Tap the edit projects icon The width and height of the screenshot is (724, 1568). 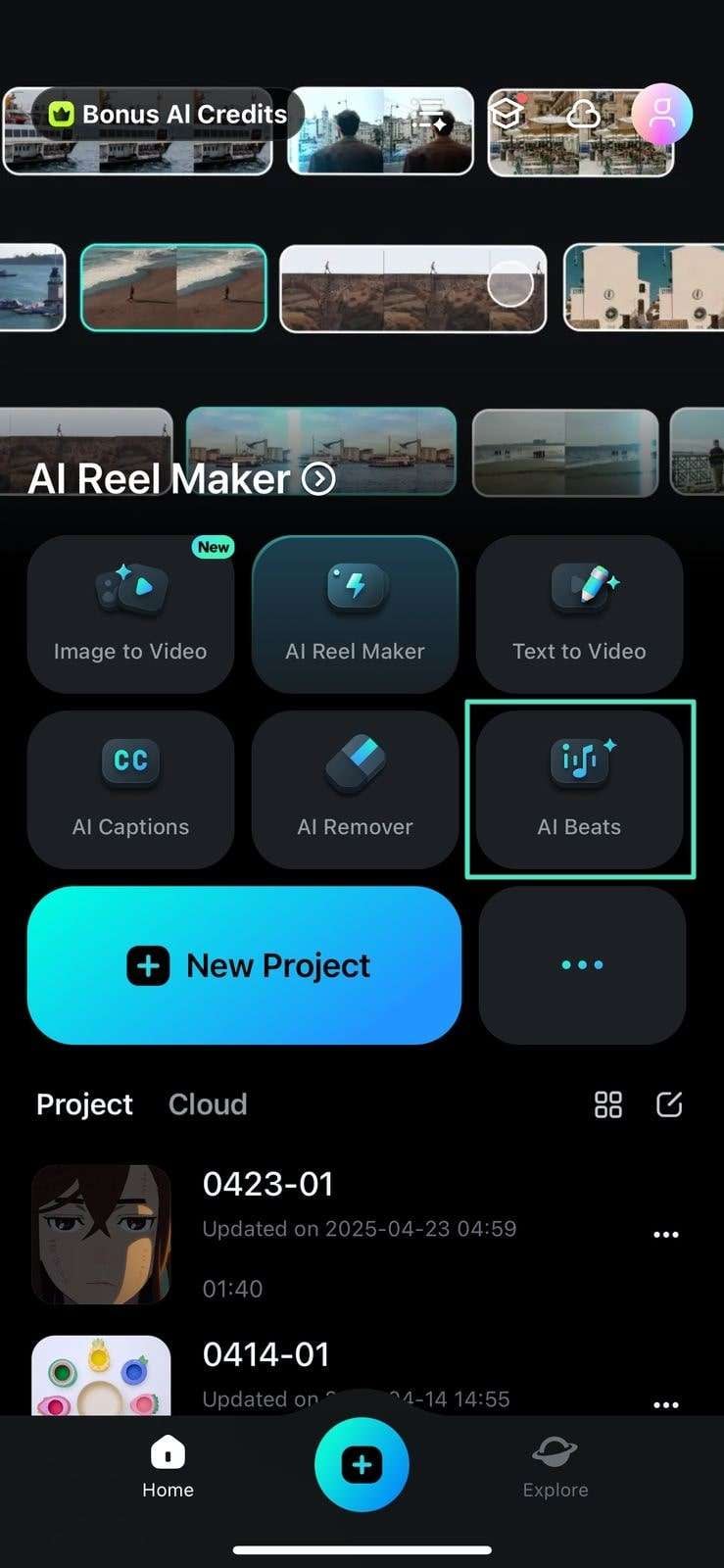(669, 1104)
